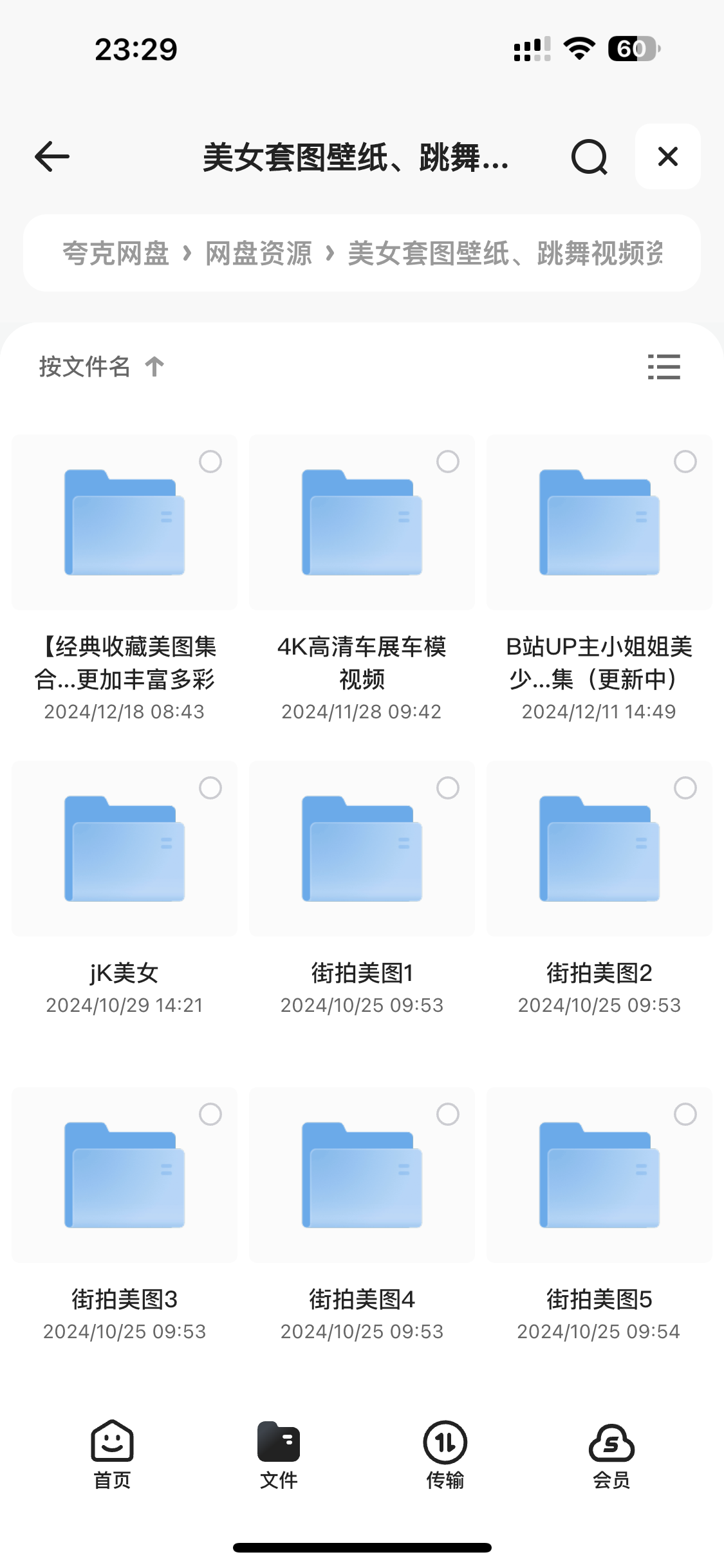Select the 街拍美图2 folder checkbox
724x1568 pixels.
[685, 788]
